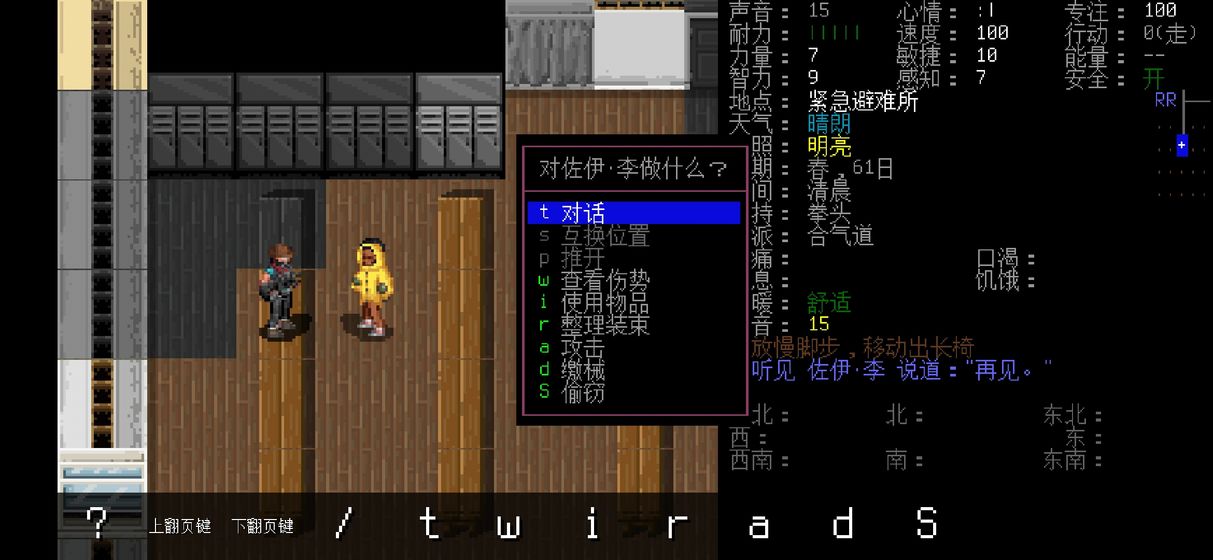Tap the w shortcut key in bottom bar
This screenshot has height=560, width=1213.
point(510,524)
